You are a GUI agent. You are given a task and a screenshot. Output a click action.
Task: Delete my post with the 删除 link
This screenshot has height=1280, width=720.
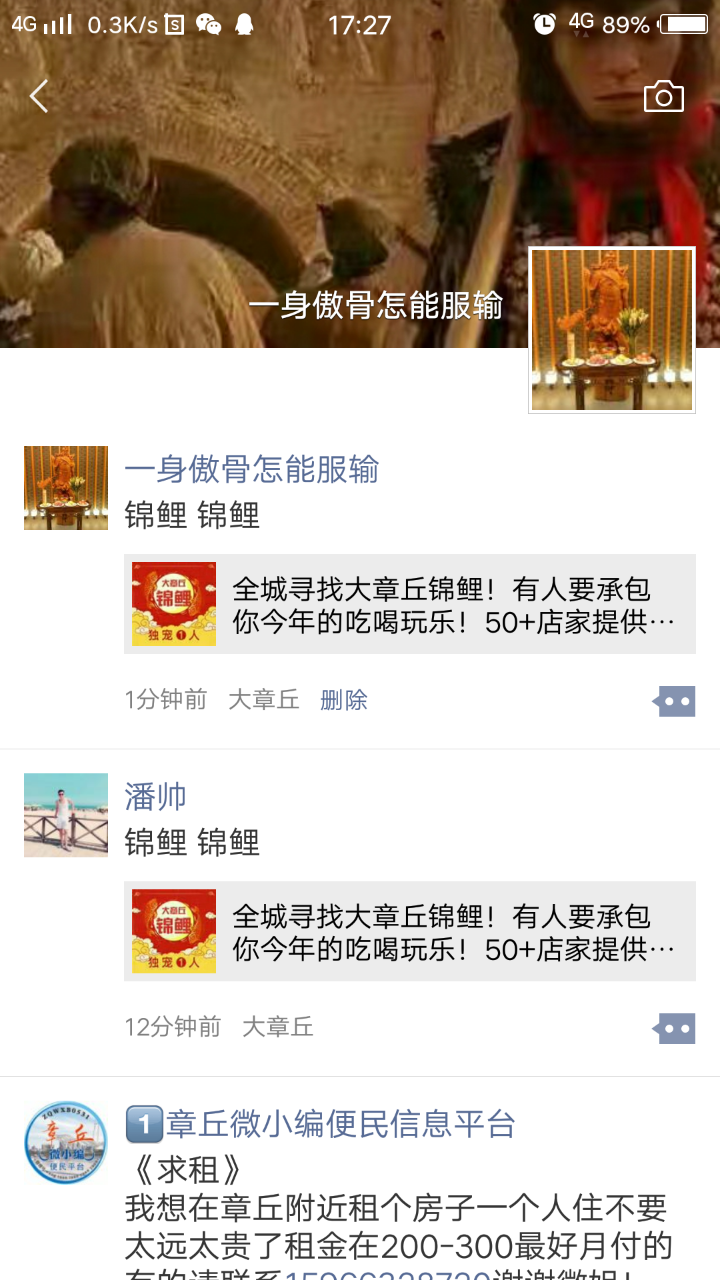[x=343, y=700]
